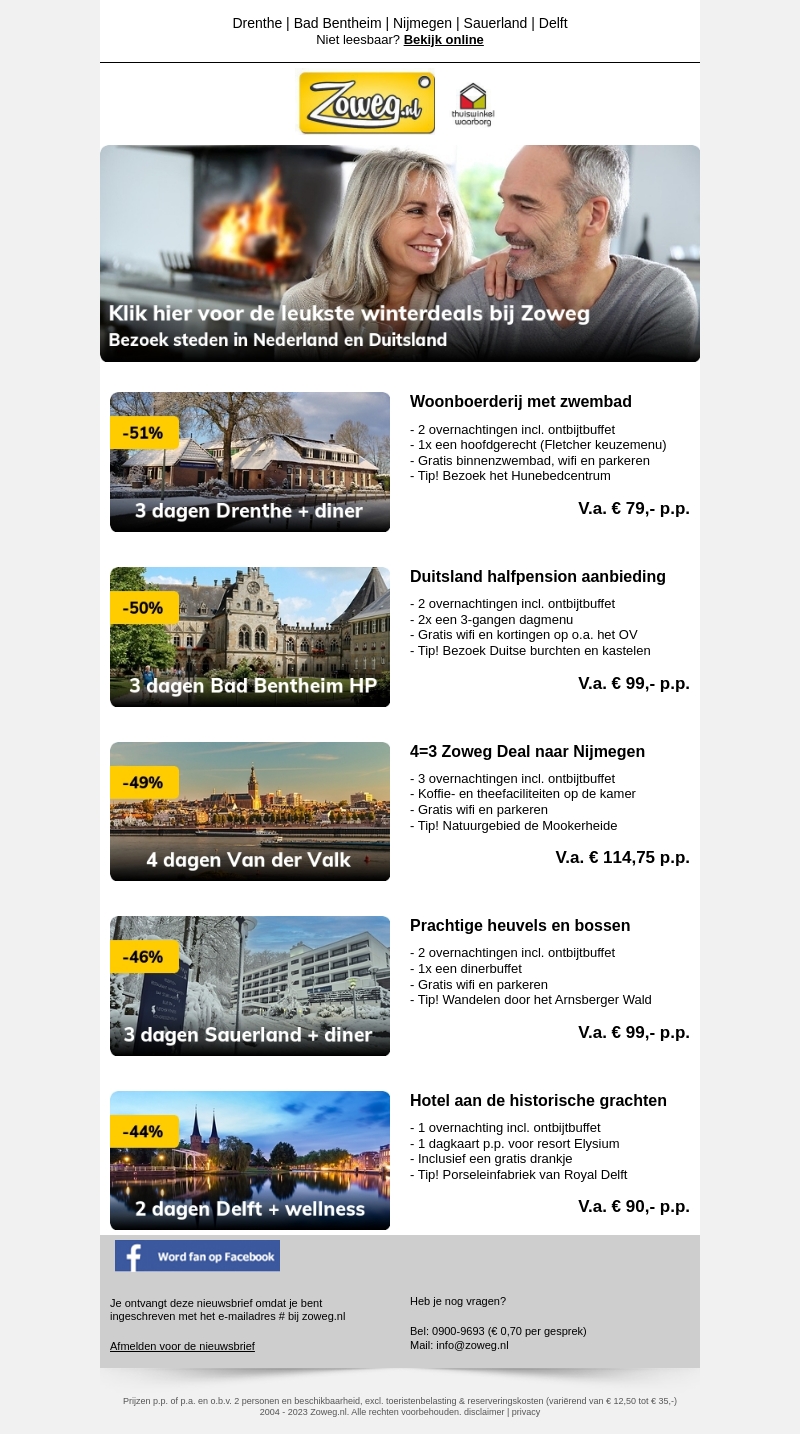The width and height of the screenshot is (800, 1434).
Task: Open the 3 dagen Drenthe + diner deal
Action: coord(250,462)
